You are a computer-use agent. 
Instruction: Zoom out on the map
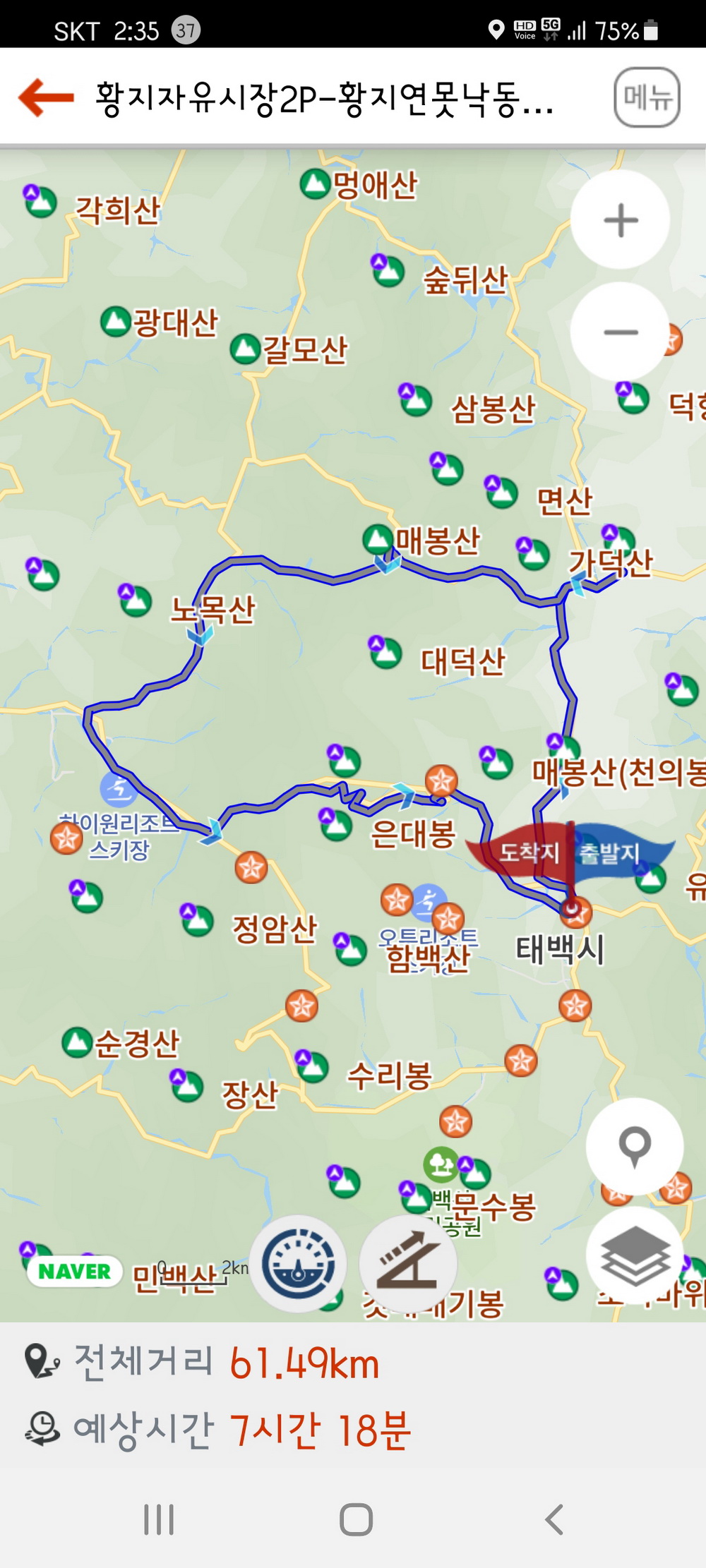coord(620,332)
